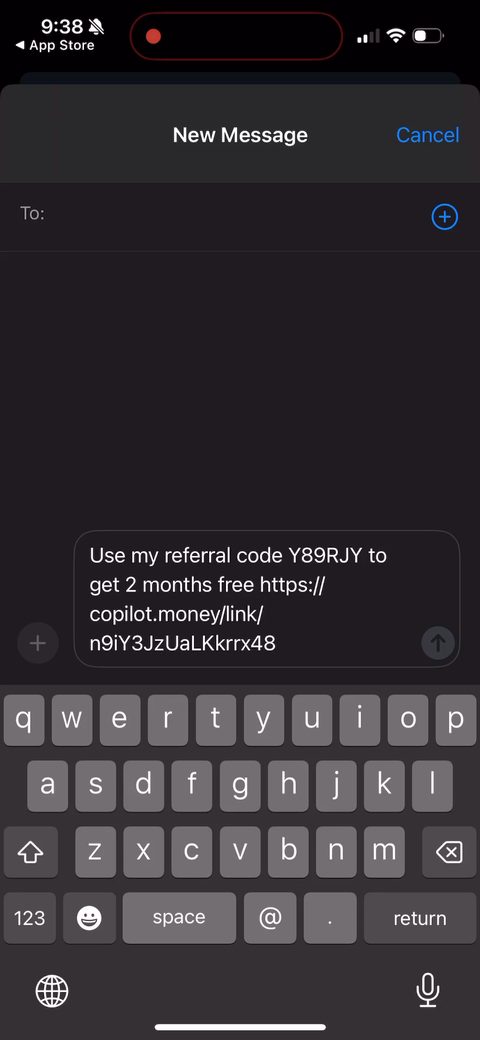The width and height of the screenshot is (480, 1040).
Task: Tap the shift key
Action: [30, 852]
